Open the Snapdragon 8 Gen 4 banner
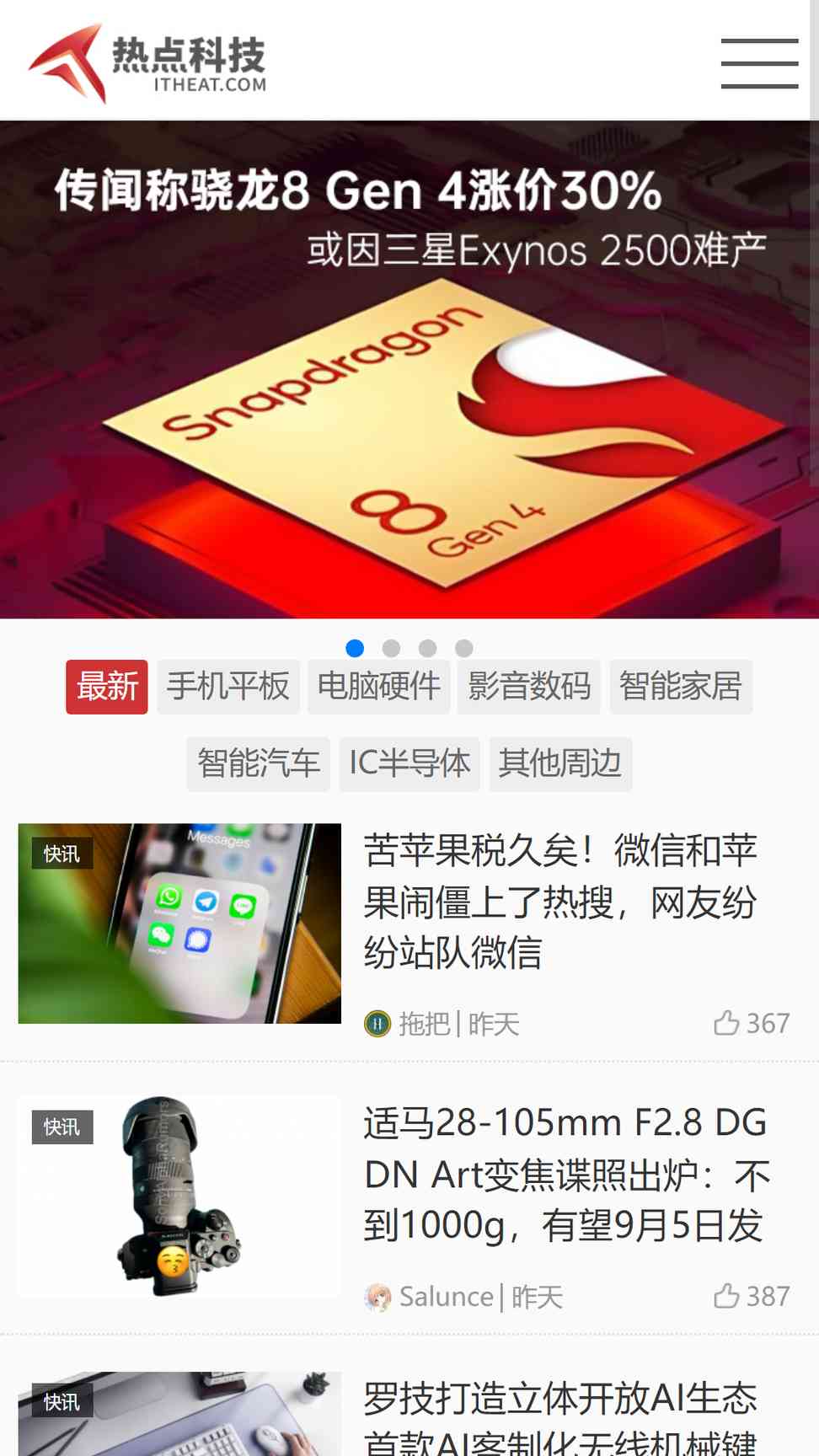 [409, 369]
